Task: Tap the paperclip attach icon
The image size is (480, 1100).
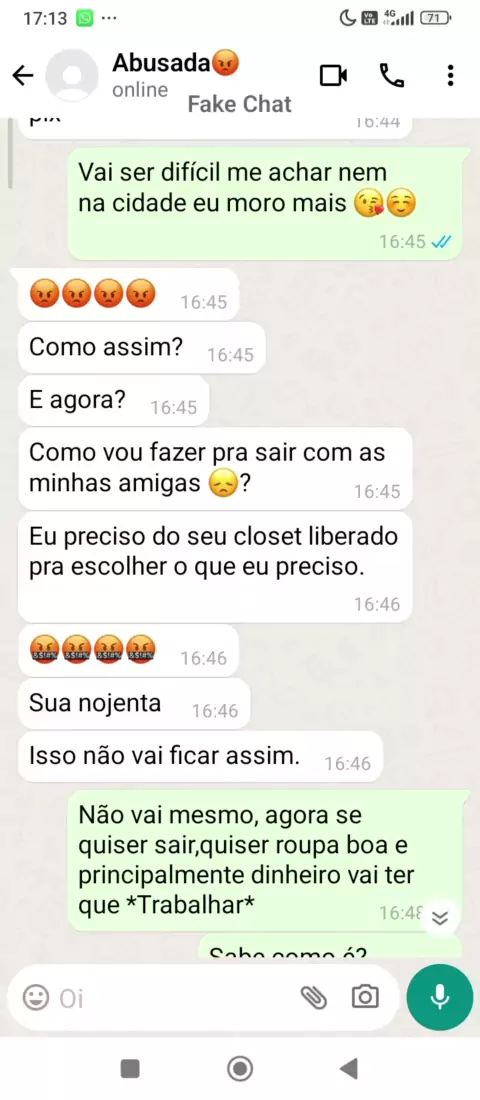Action: [x=314, y=997]
